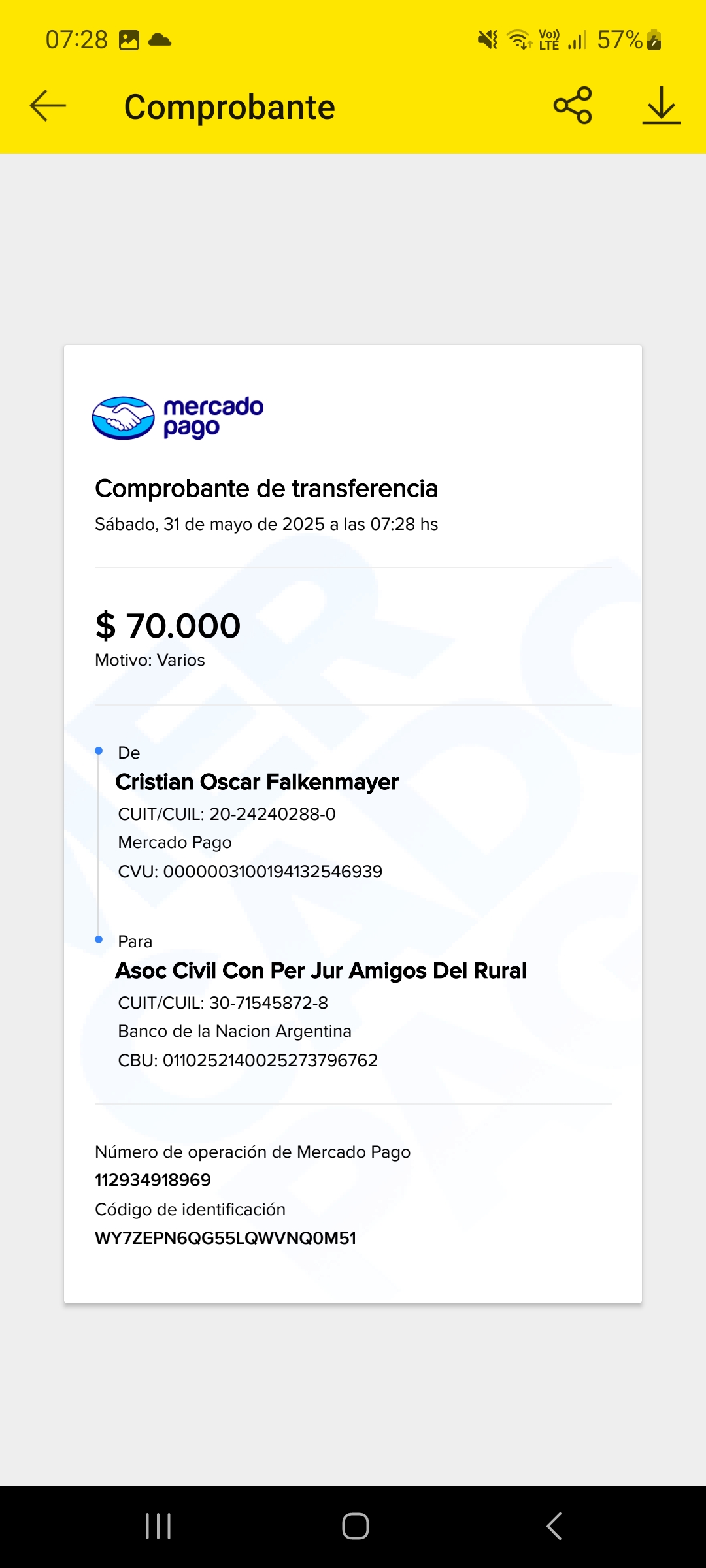Open recent apps from the navigation bar
This screenshot has width=706, height=1568.
(158, 1526)
